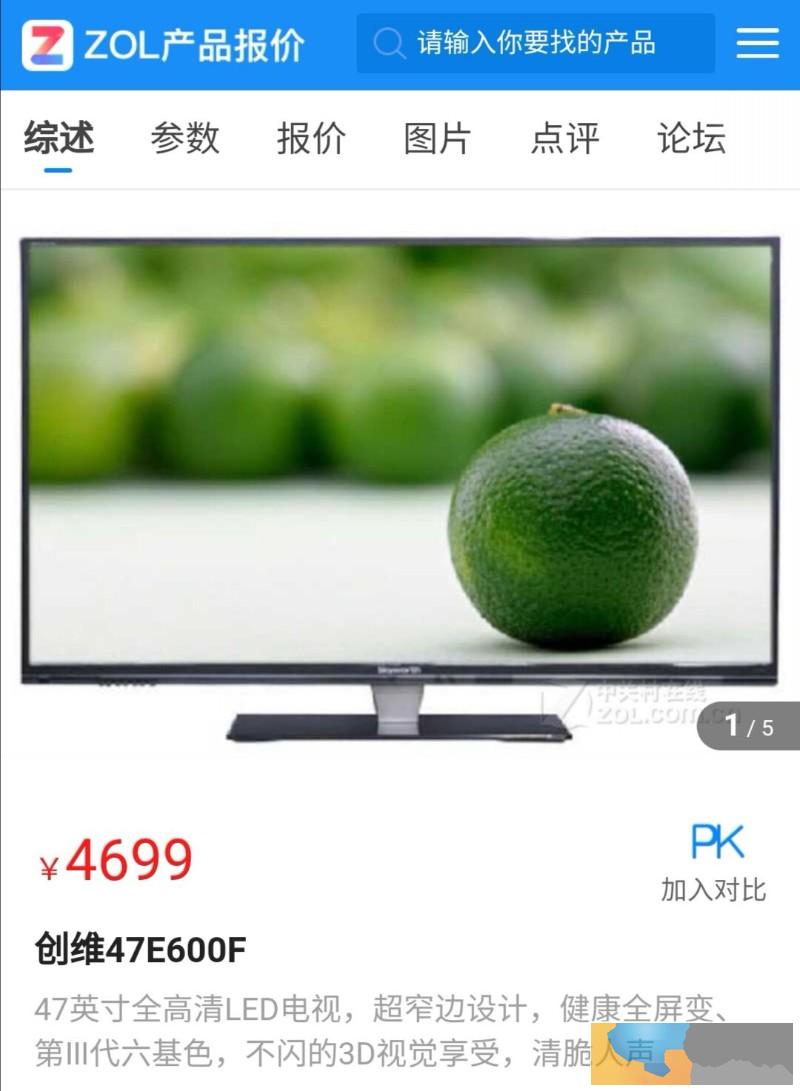The width and height of the screenshot is (800, 1091).
Task: Select the 综述 tab
Action: 59,138
